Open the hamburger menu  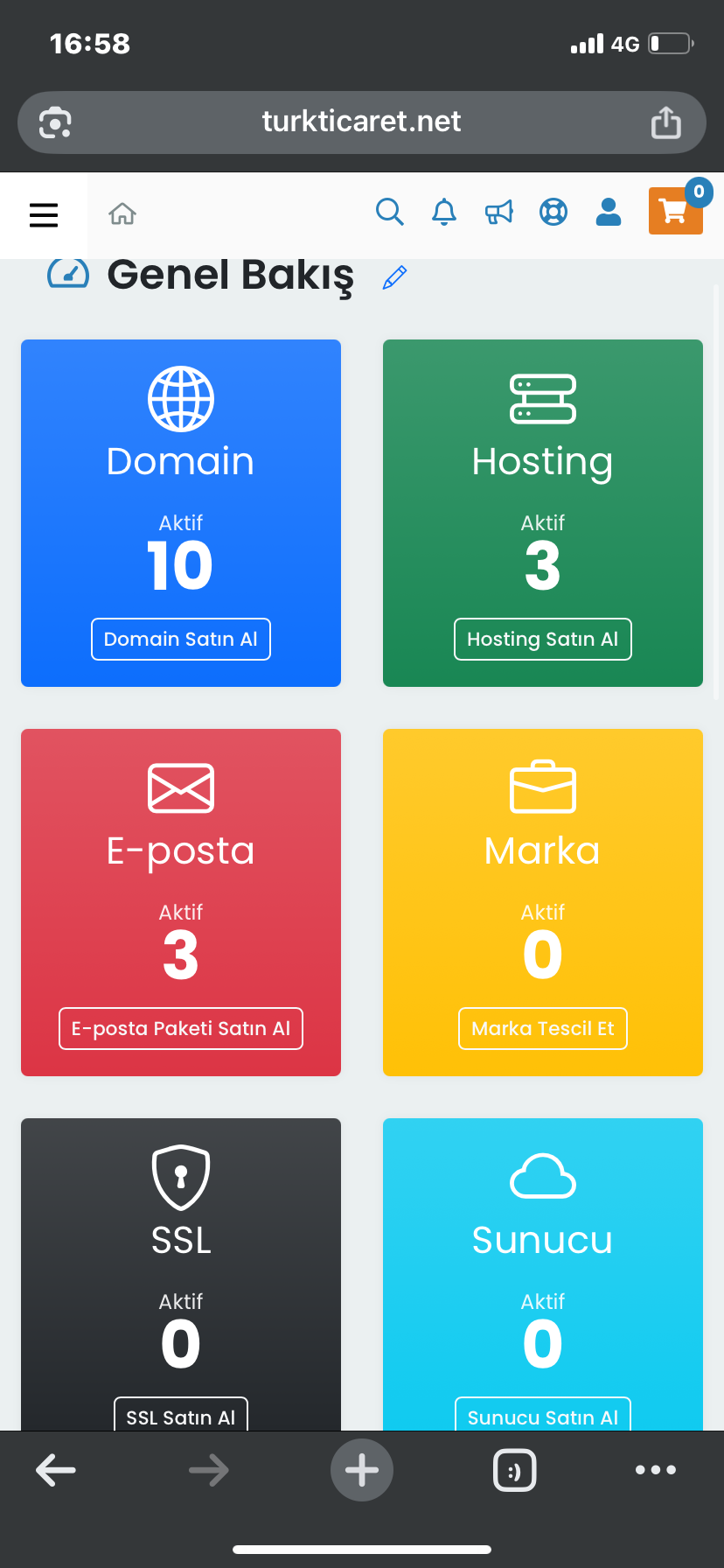point(44,214)
